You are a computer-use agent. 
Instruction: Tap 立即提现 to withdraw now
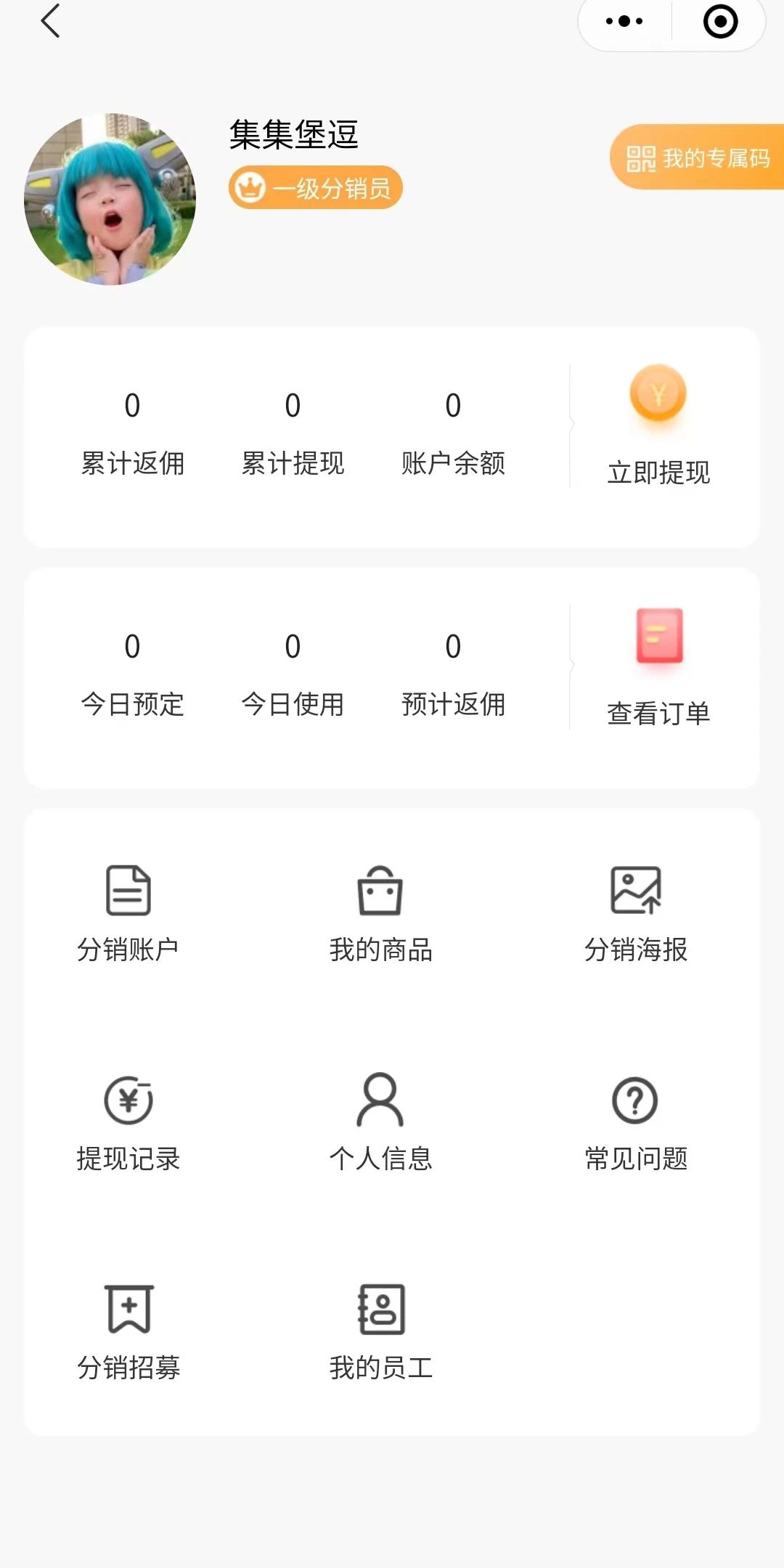(x=658, y=425)
